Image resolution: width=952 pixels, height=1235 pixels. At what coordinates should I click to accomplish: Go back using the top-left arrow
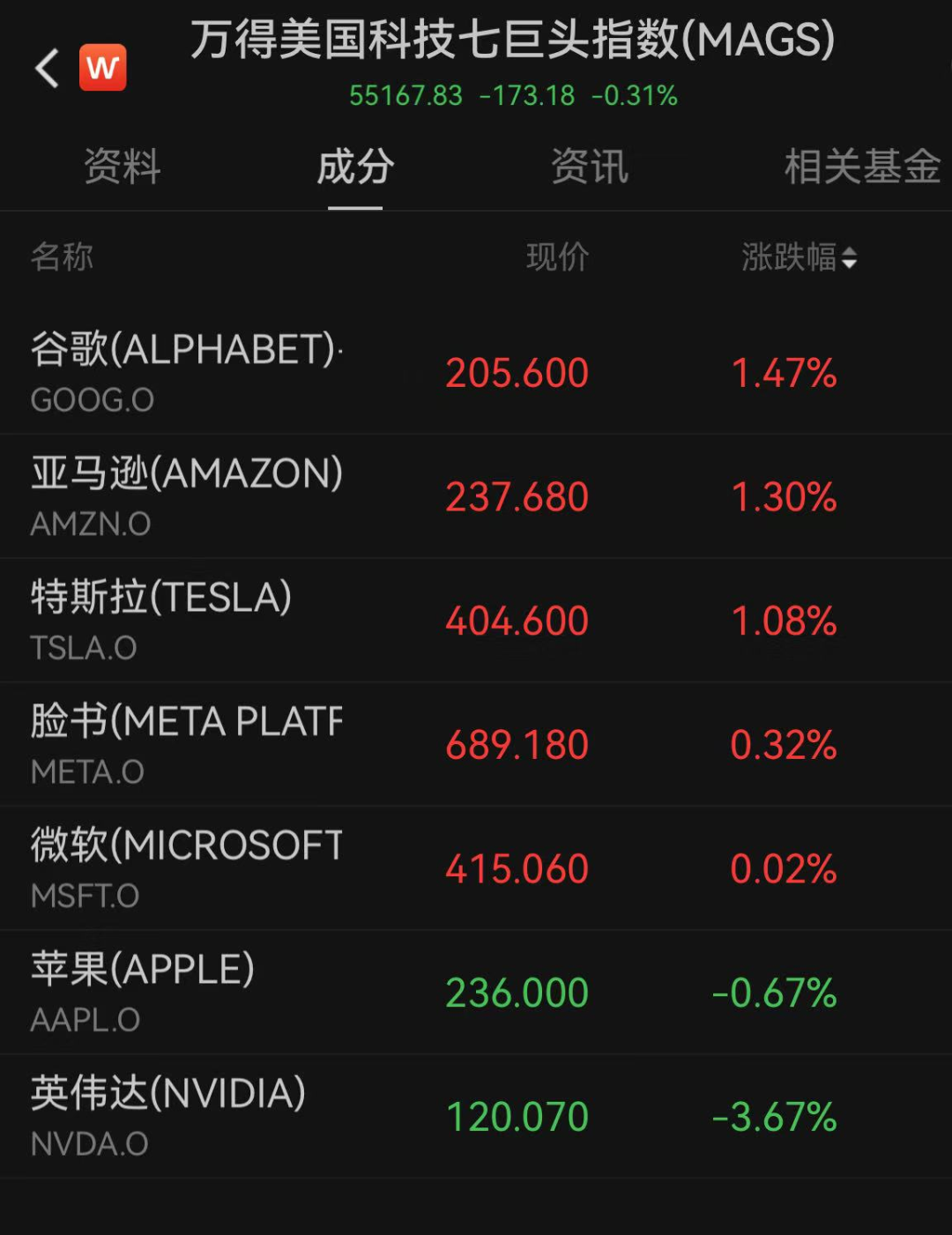[47, 69]
